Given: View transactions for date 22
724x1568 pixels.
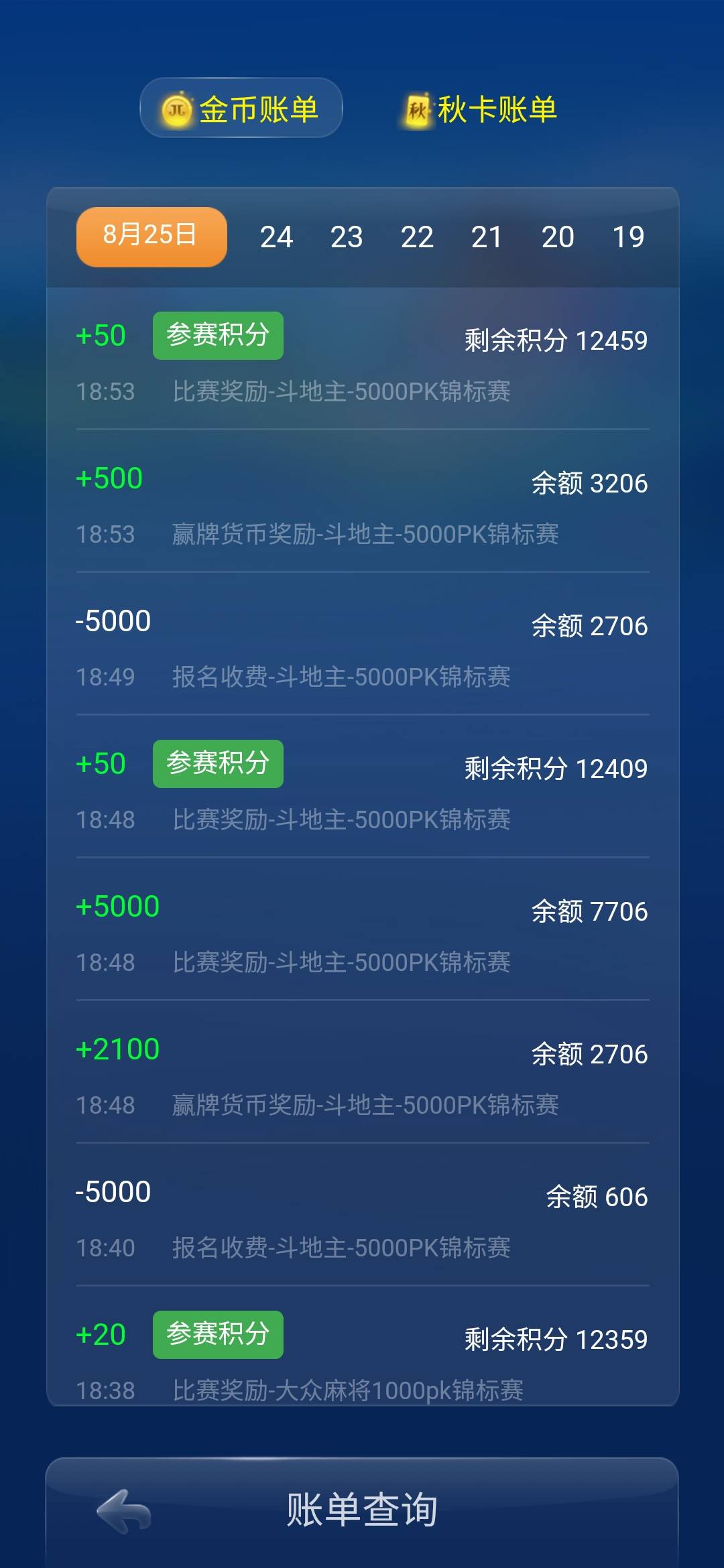Looking at the screenshot, I should pos(418,237).
